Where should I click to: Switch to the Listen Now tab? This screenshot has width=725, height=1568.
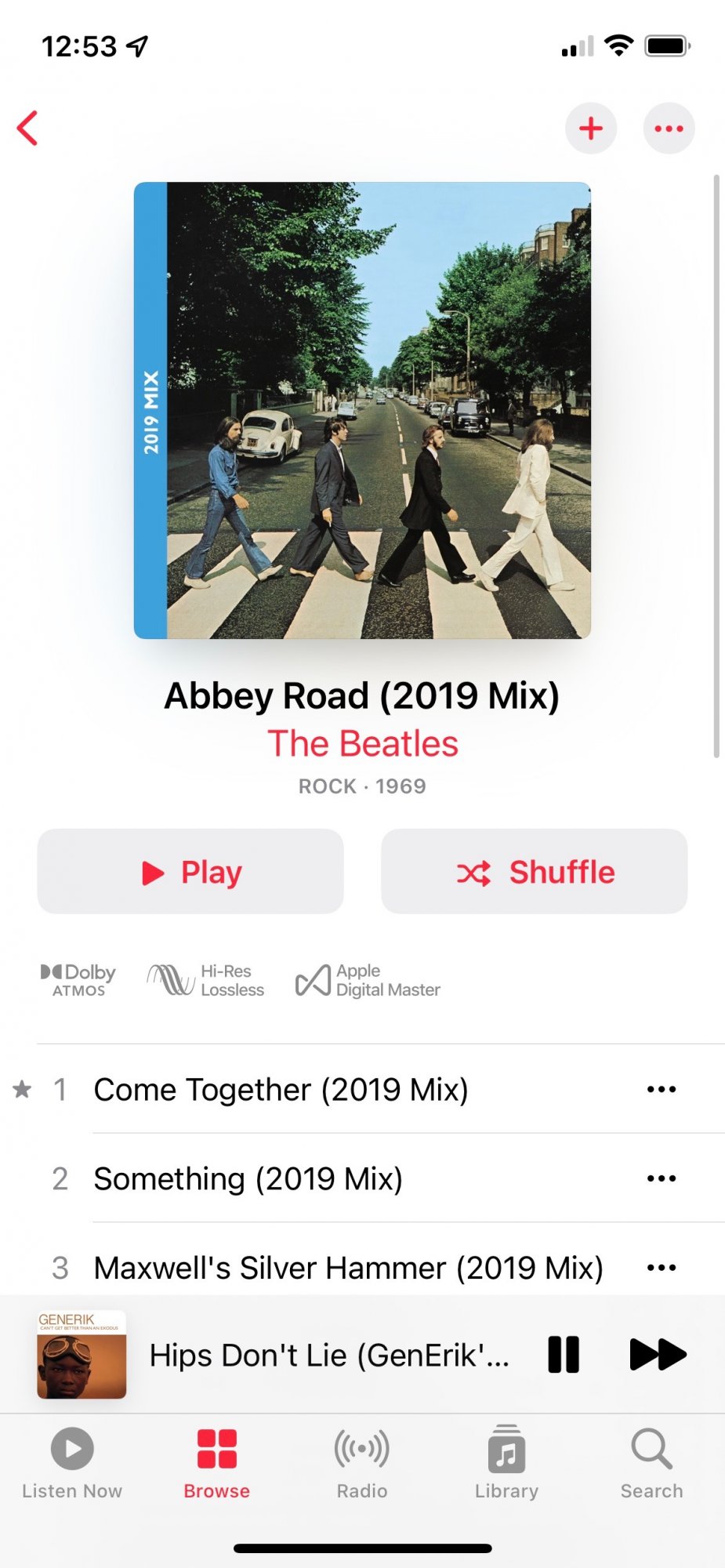[72, 1462]
